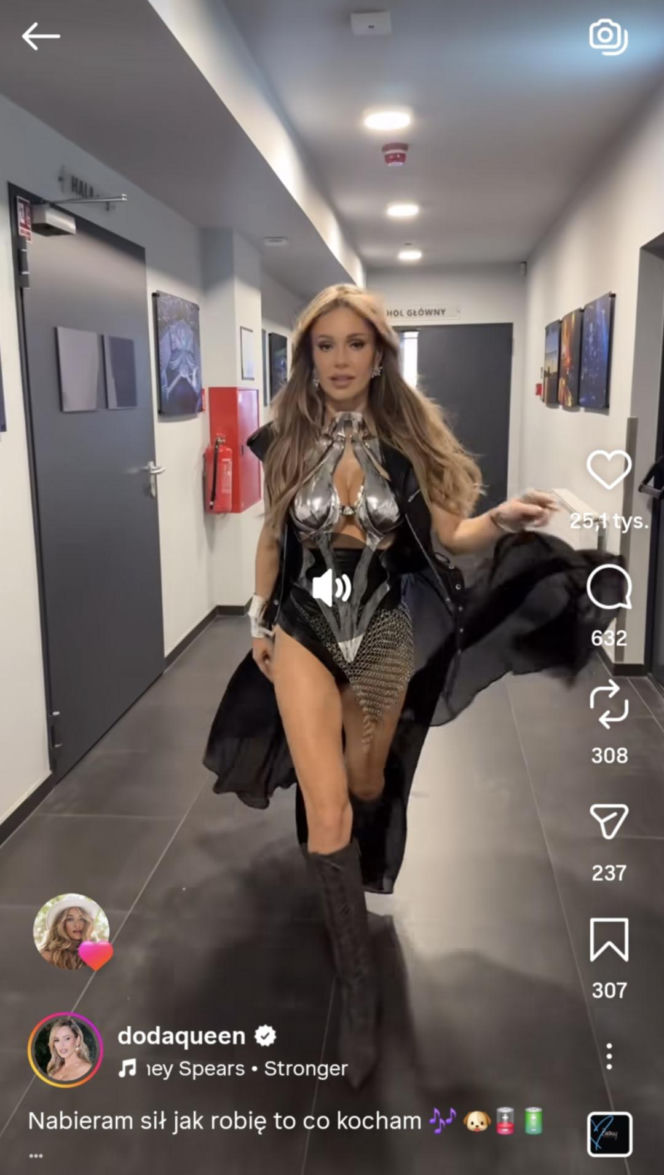This screenshot has width=664, height=1175.
Task: Go back using the top arrow
Action: [41, 37]
